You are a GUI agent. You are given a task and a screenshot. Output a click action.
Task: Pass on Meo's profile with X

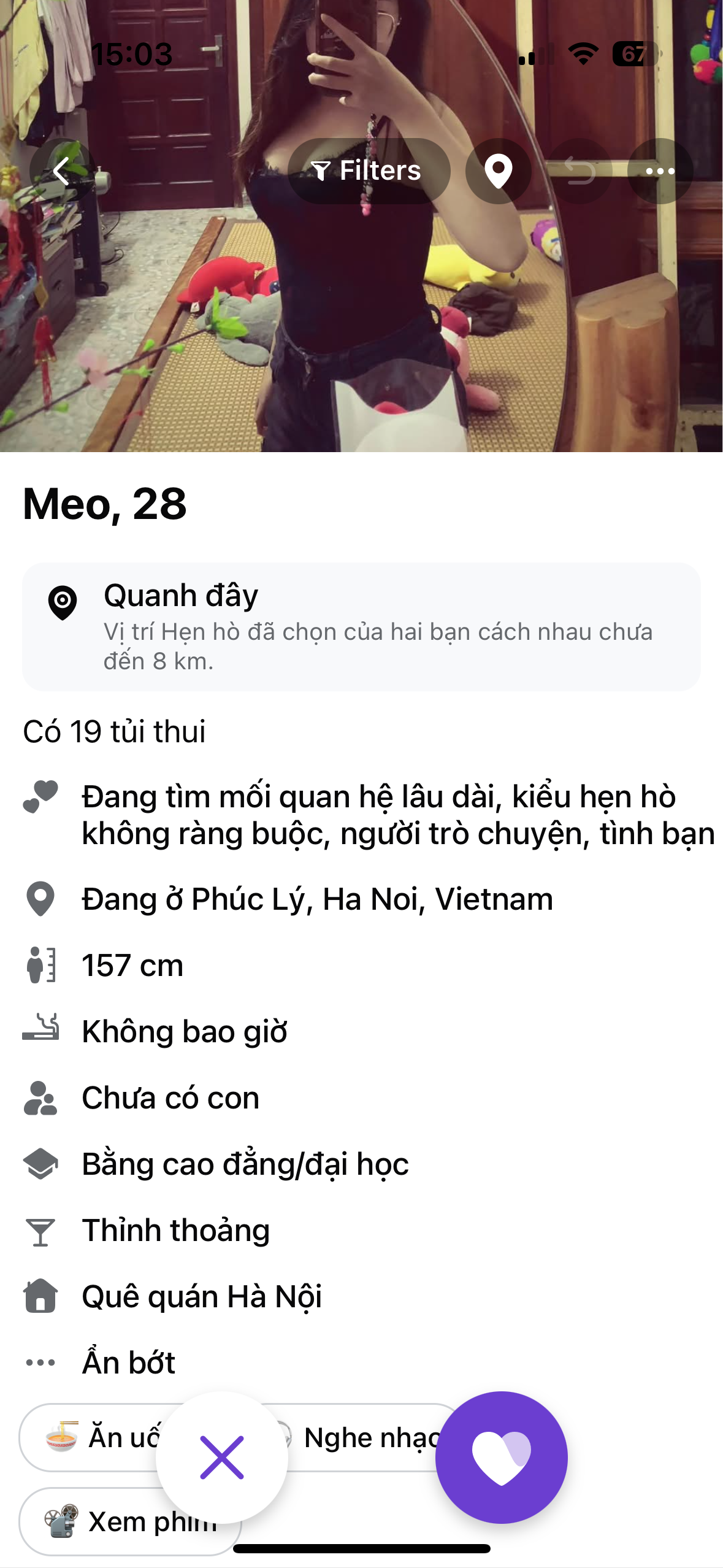pyautogui.click(x=221, y=1457)
